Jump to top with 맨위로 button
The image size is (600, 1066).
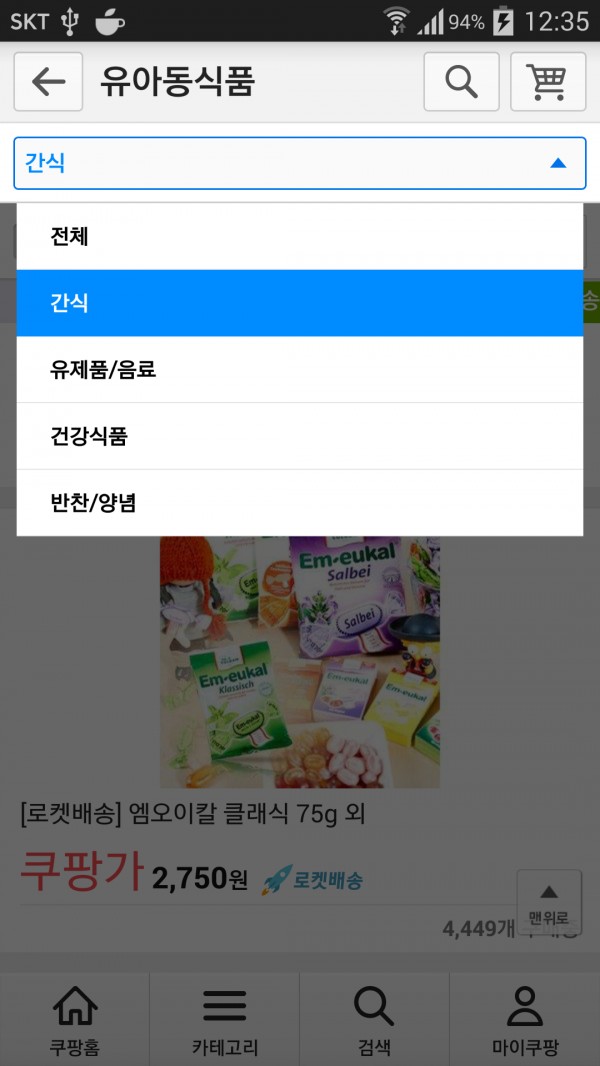click(x=548, y=903)
